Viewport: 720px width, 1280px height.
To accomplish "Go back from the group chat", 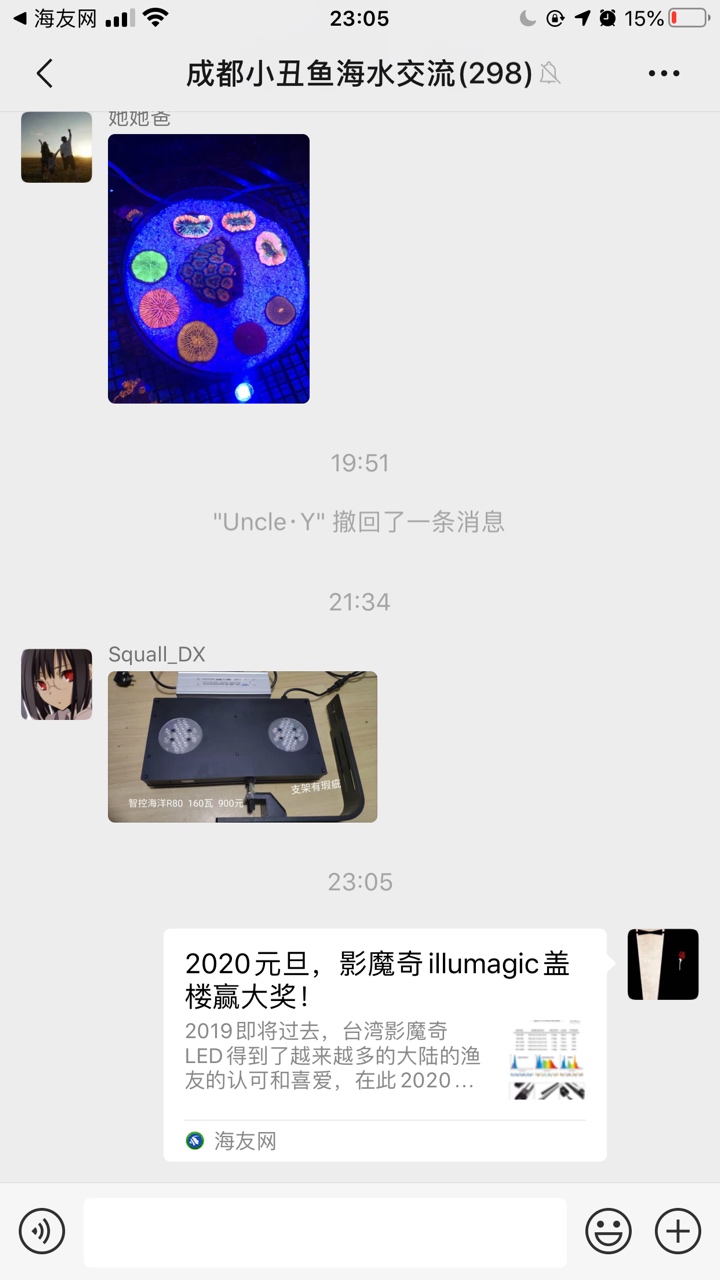I will [x=44, y=73].
